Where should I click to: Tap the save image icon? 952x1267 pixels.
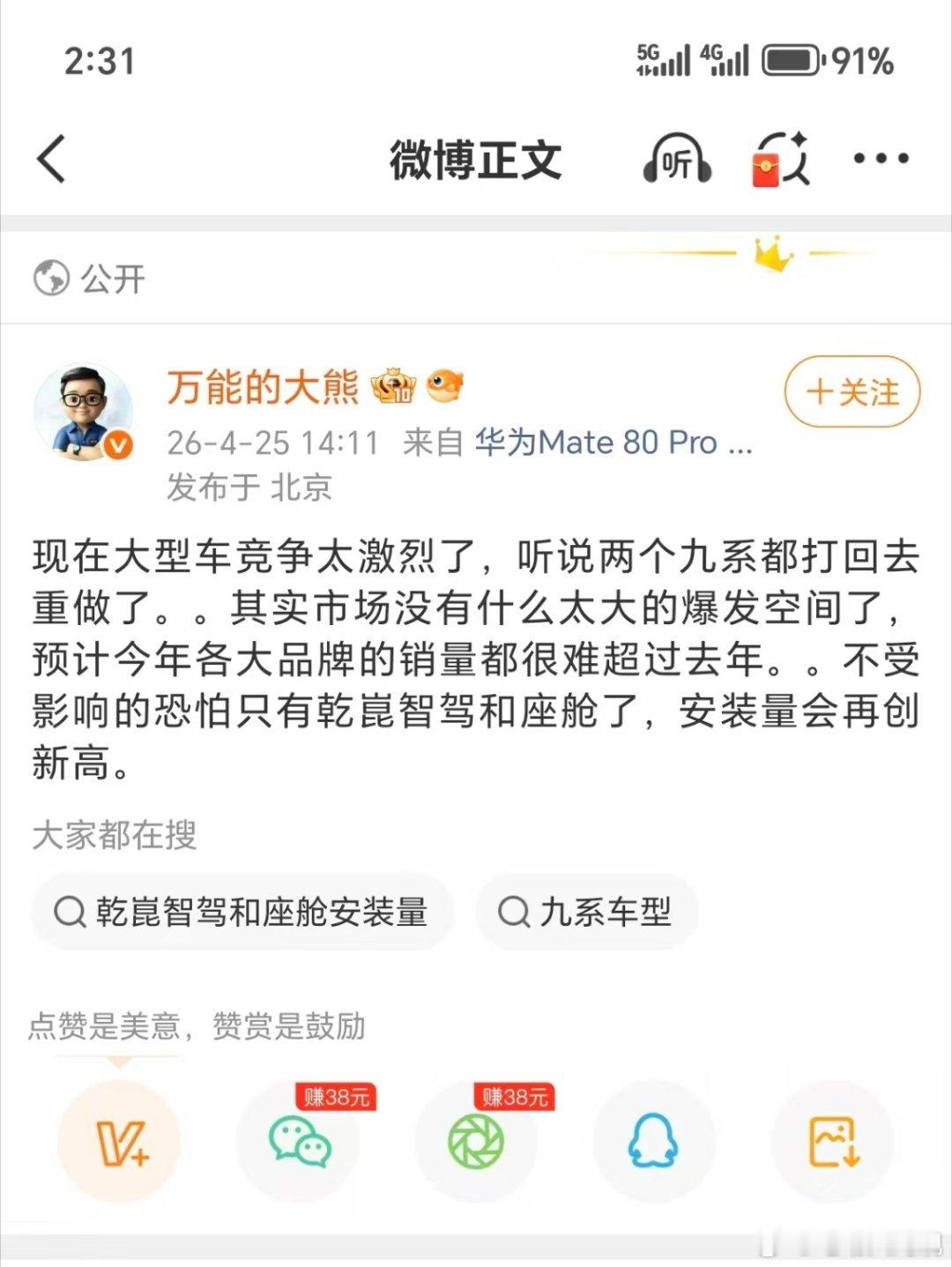(829, 1142)
